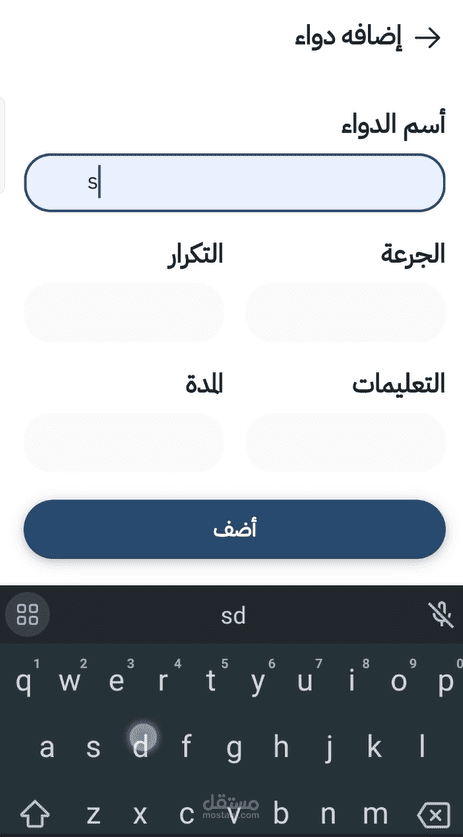
Task: Toggle the shift key on the keyboard
Action: click(35, 815)
